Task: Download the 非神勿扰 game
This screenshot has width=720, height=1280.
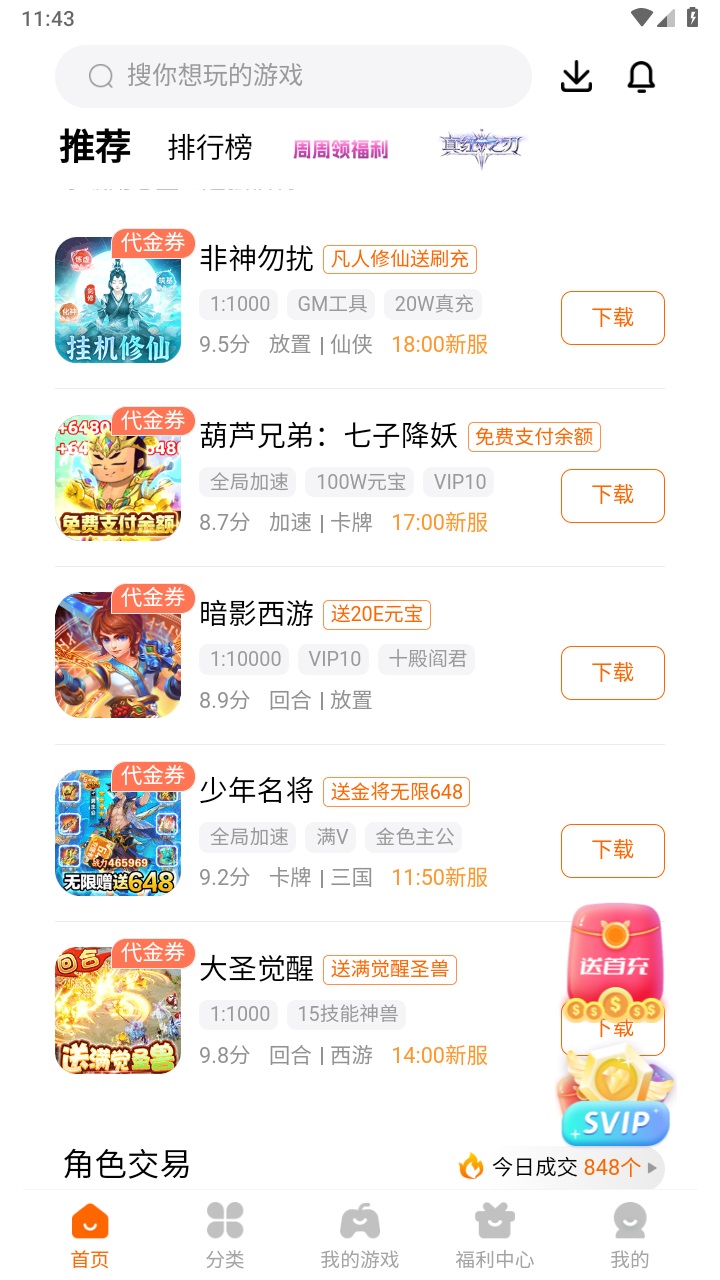Action: tap(612, 318)
